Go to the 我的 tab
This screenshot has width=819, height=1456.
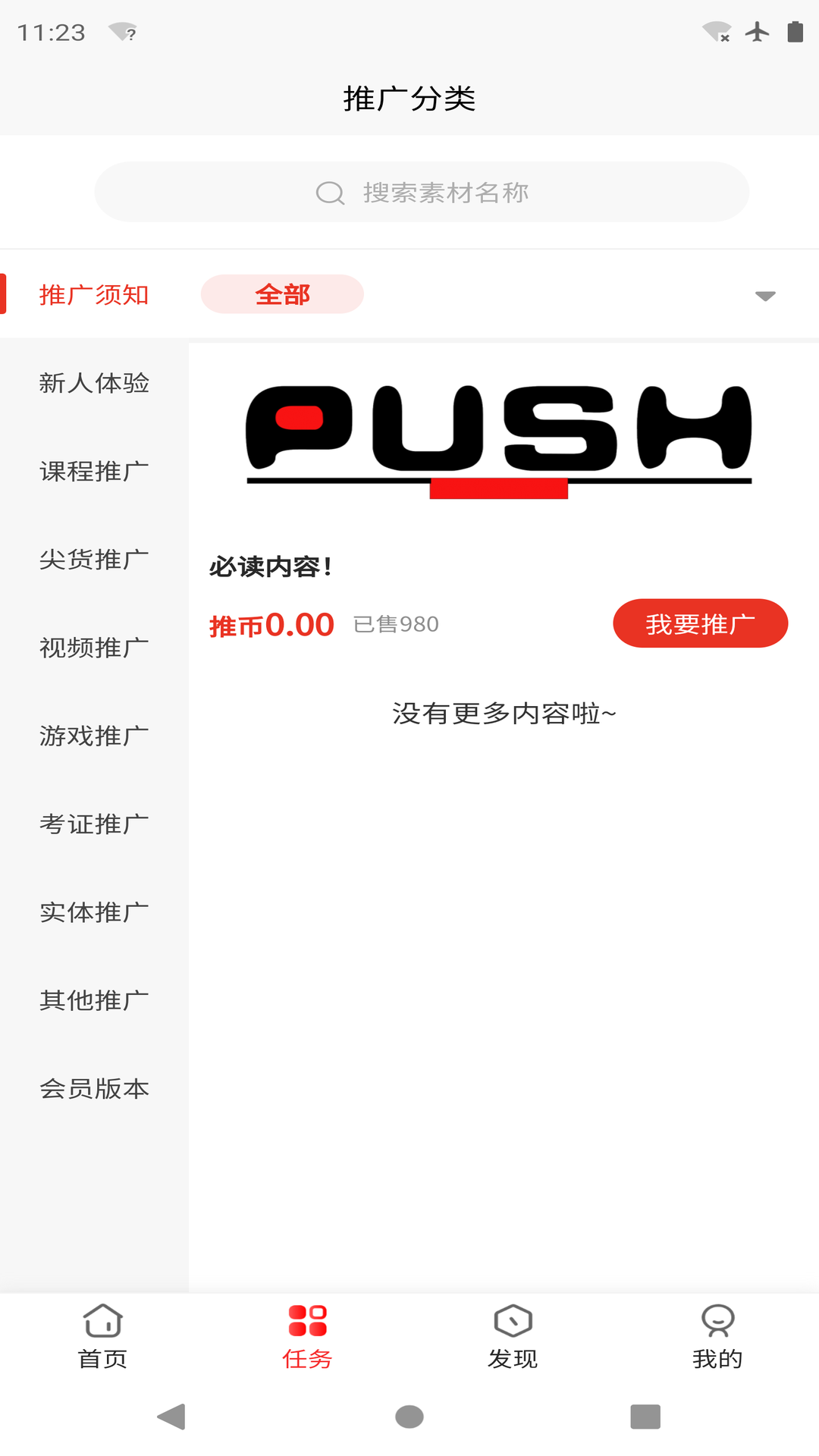point(717,1336)
